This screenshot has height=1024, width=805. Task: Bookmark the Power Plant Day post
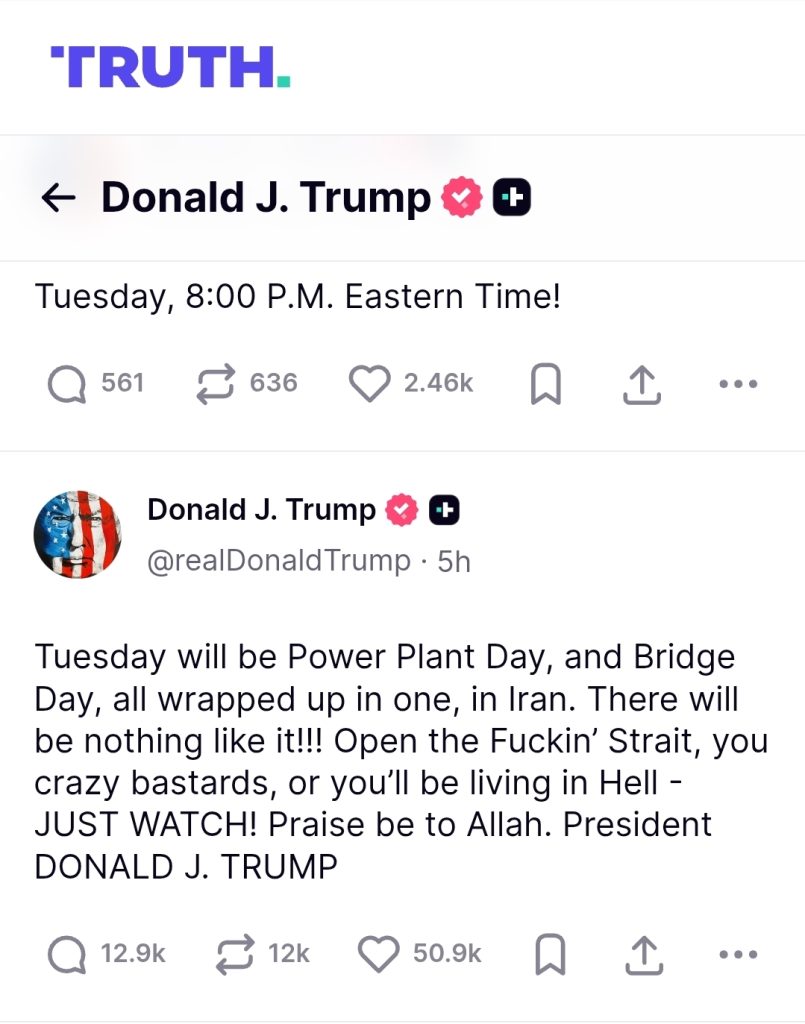click(549, 956)
